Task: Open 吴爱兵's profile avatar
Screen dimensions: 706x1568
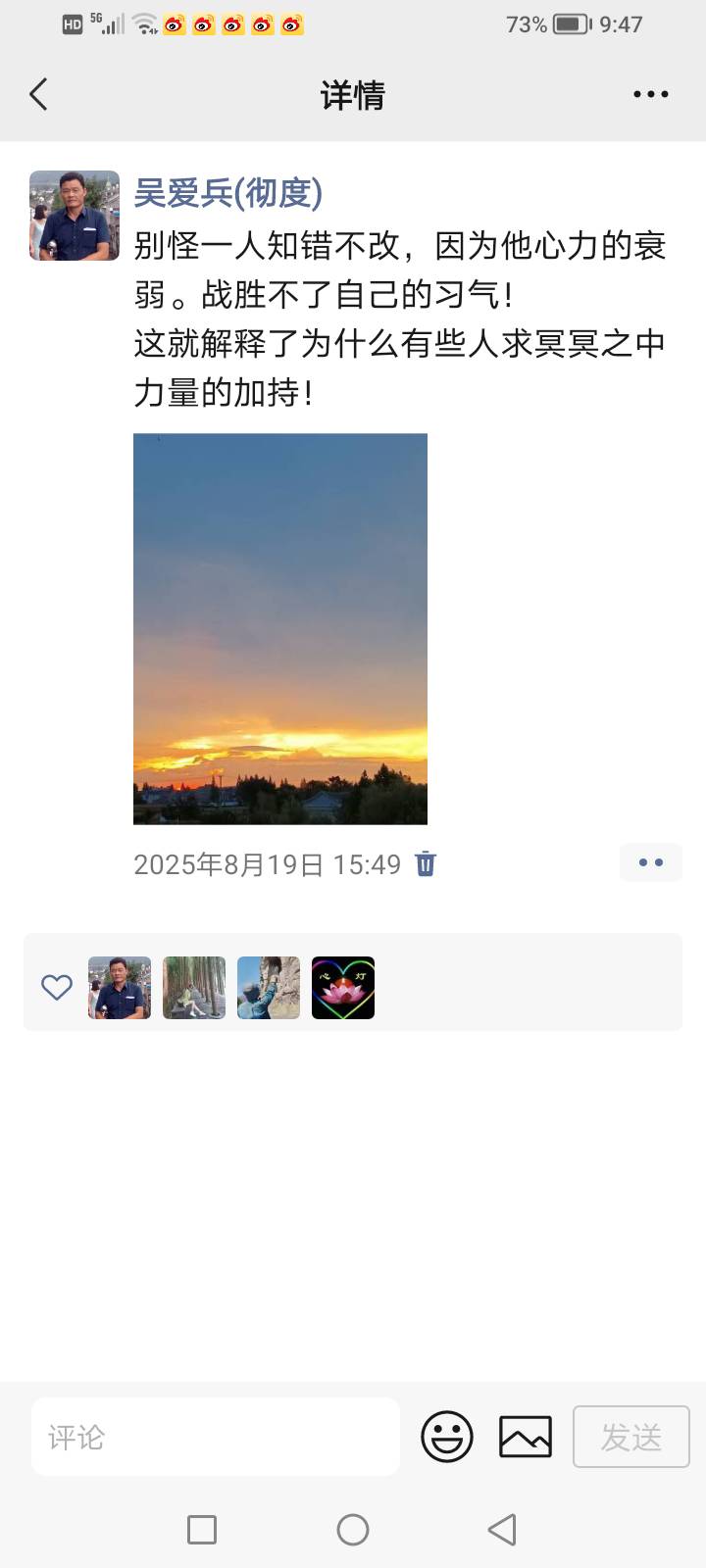Action: coord(75,216)
